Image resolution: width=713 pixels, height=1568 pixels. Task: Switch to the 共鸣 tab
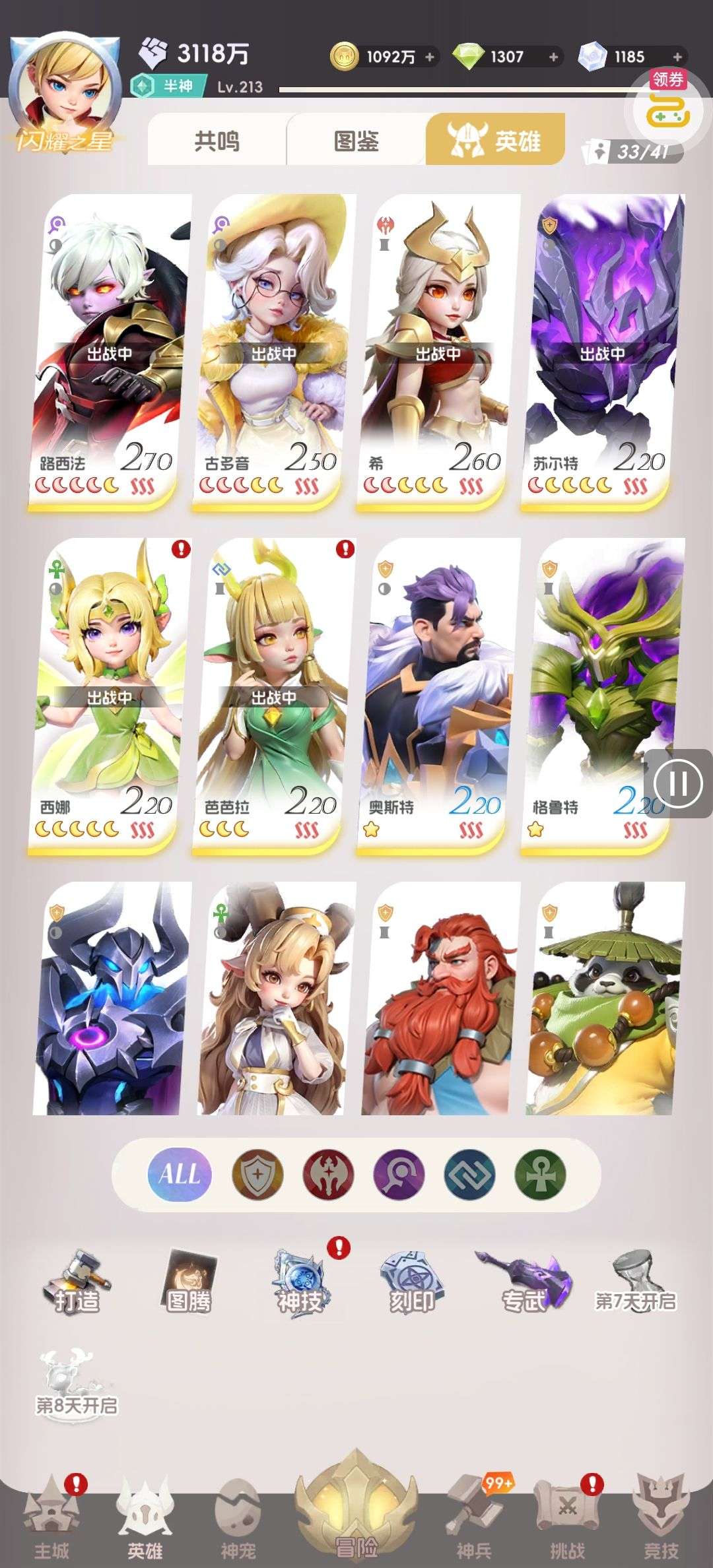217,141
